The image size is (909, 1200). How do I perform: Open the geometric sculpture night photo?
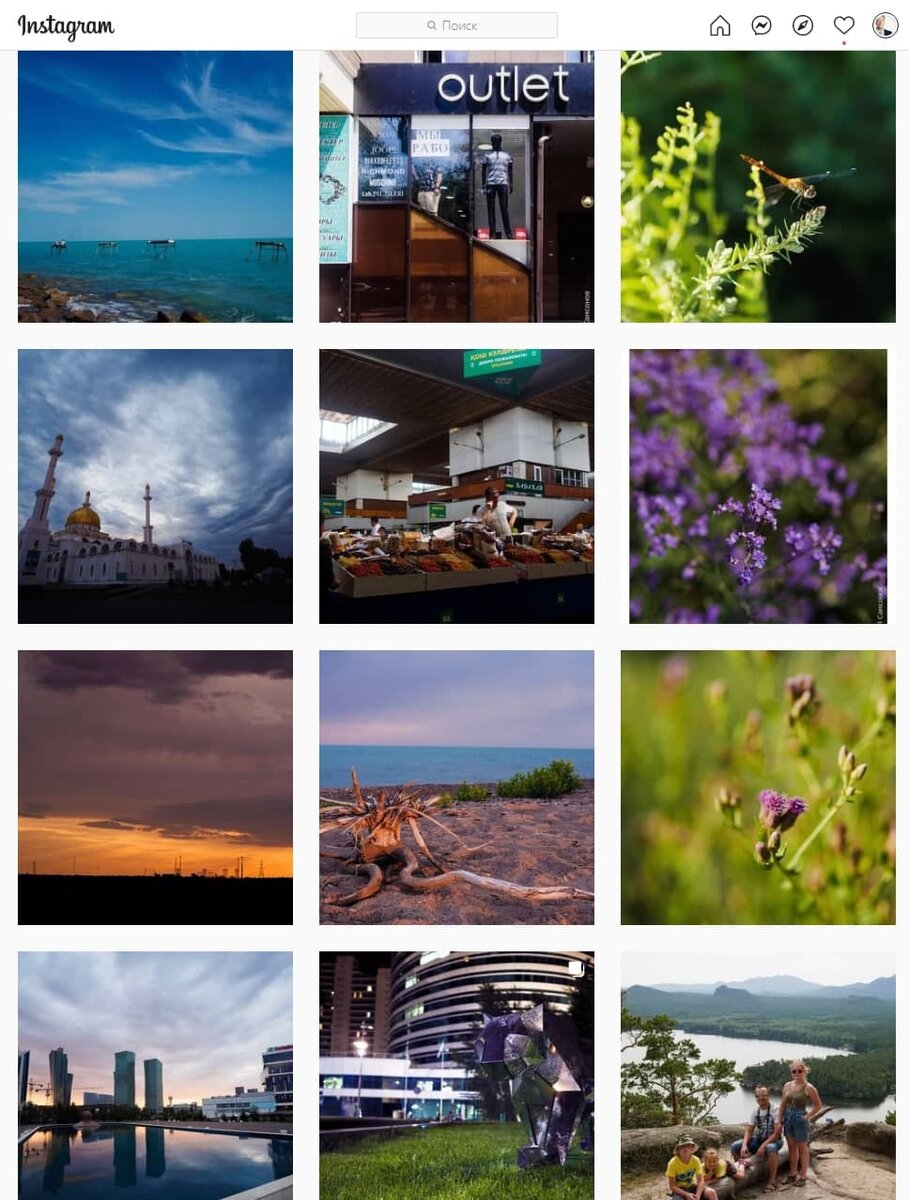click(x=456, y=1075)
